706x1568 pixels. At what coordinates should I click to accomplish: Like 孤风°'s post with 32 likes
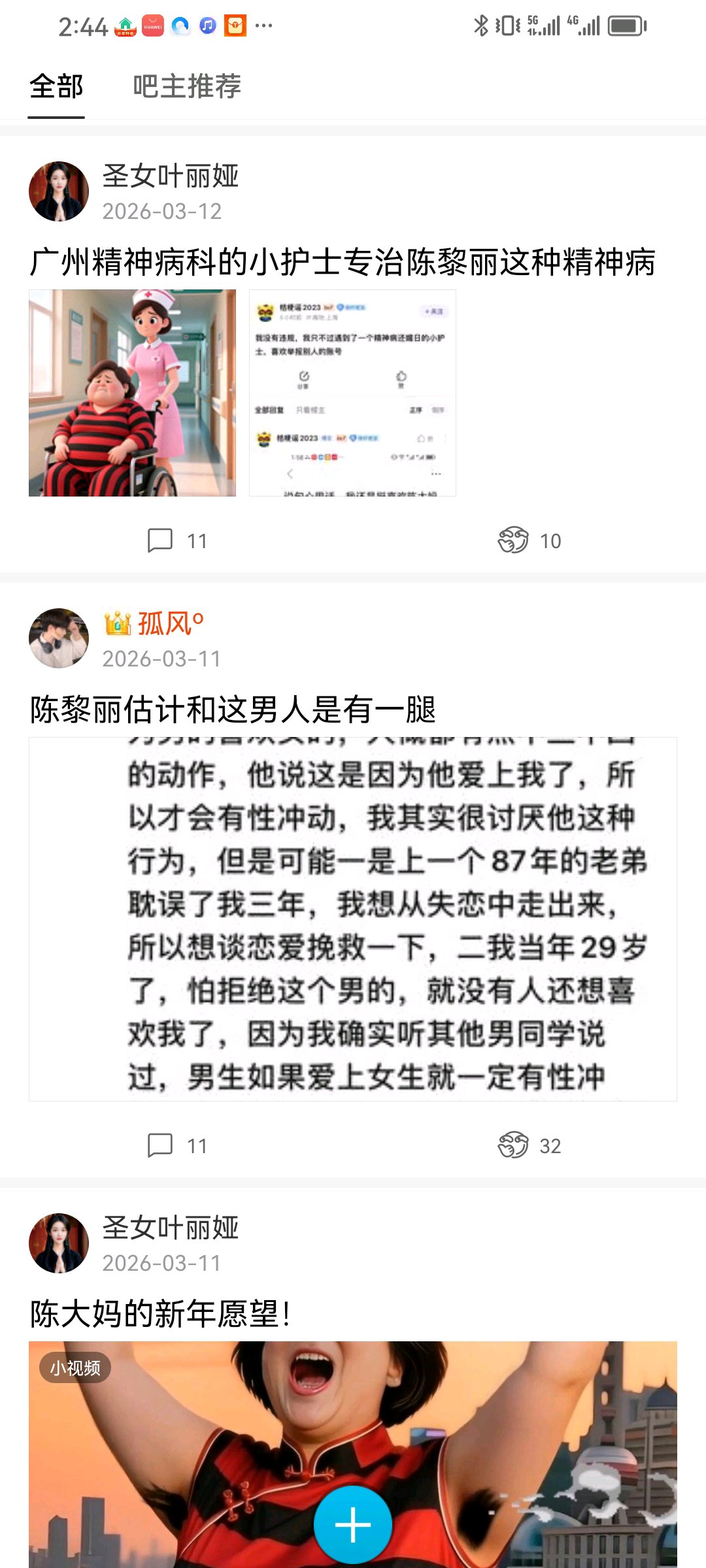[529, 1146]
